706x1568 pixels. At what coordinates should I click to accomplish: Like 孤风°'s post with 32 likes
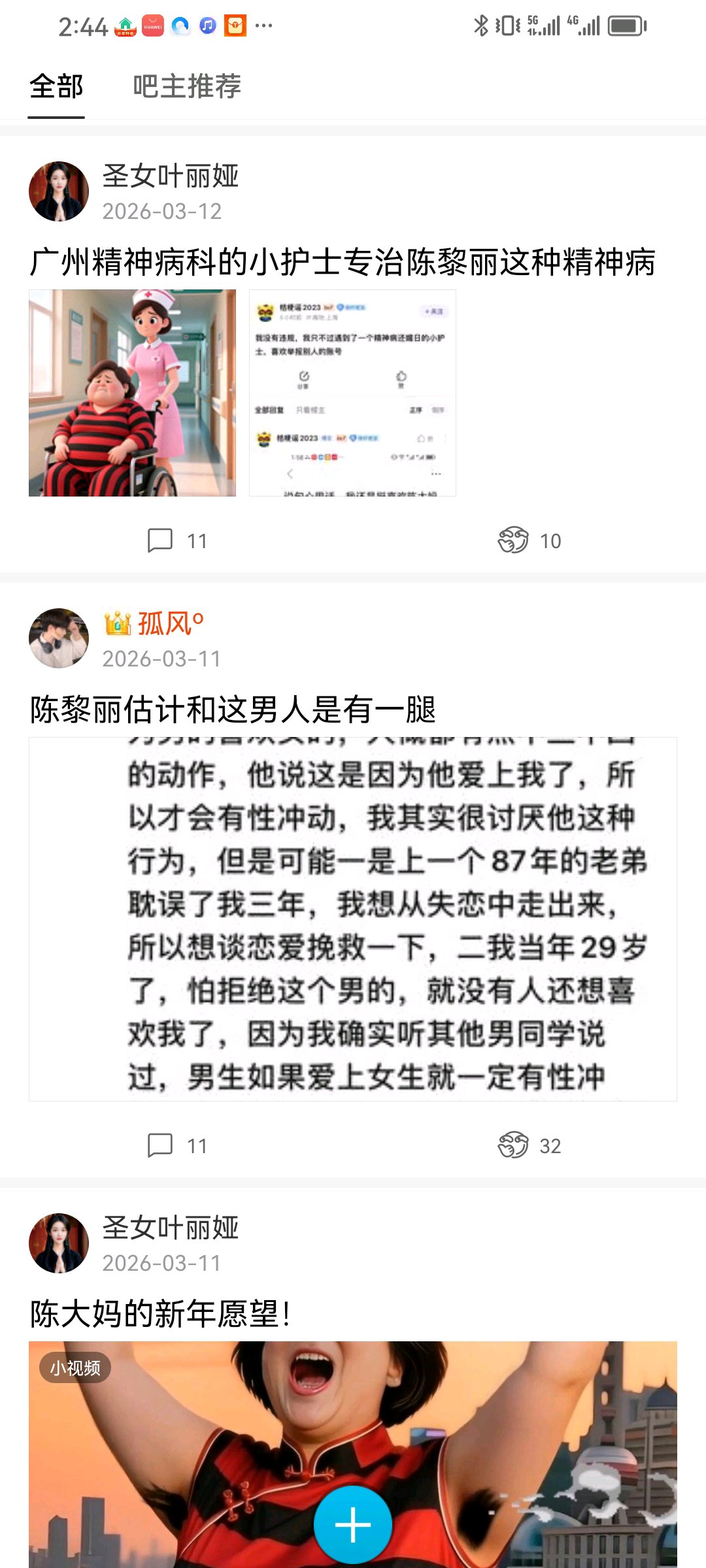[529, 1146]
